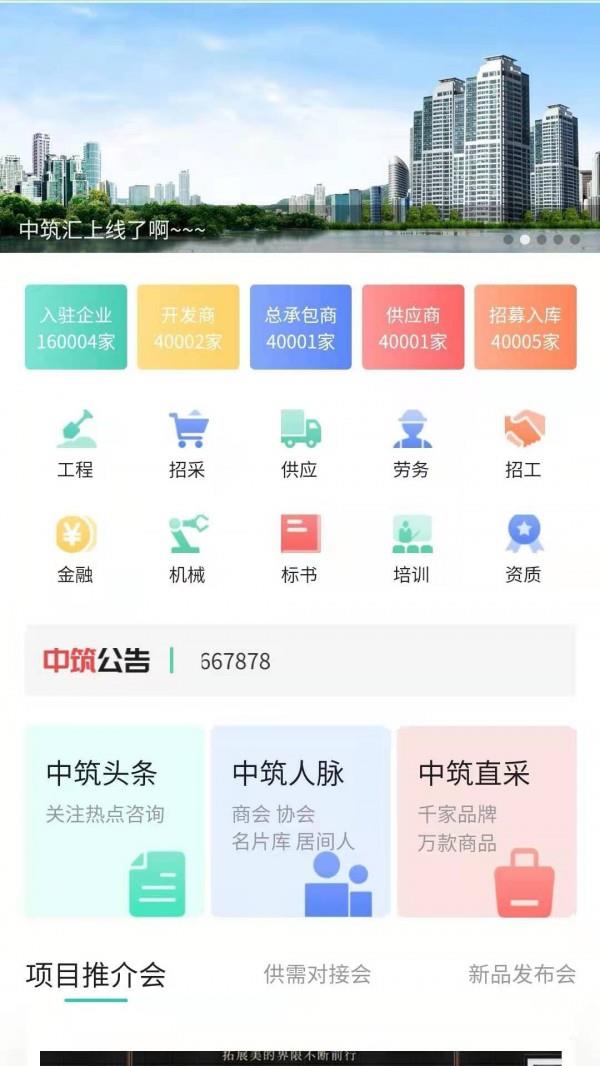The image size is (600, 1066).
Task: Open the 培训 section
Action: click(412, 548)
